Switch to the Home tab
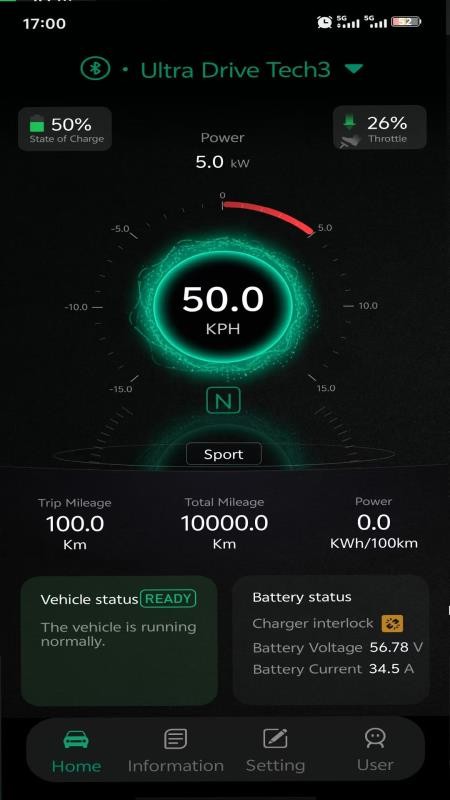The width and height of the screenshot is (450, 800). pyautogui.click(x=76, y=751)
